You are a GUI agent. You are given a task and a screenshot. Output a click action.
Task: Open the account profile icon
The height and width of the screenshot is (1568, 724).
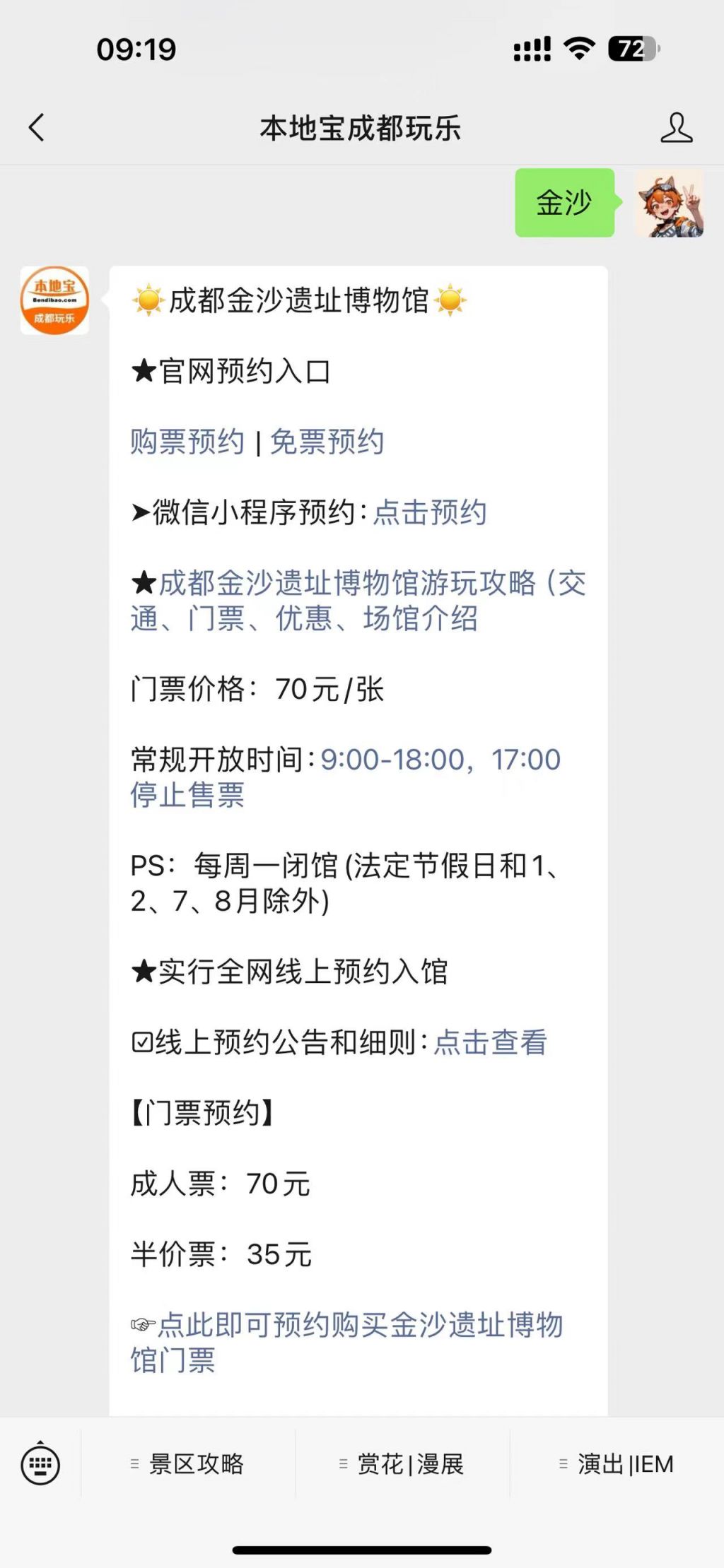pyautogui.click(x=676, y=128)
